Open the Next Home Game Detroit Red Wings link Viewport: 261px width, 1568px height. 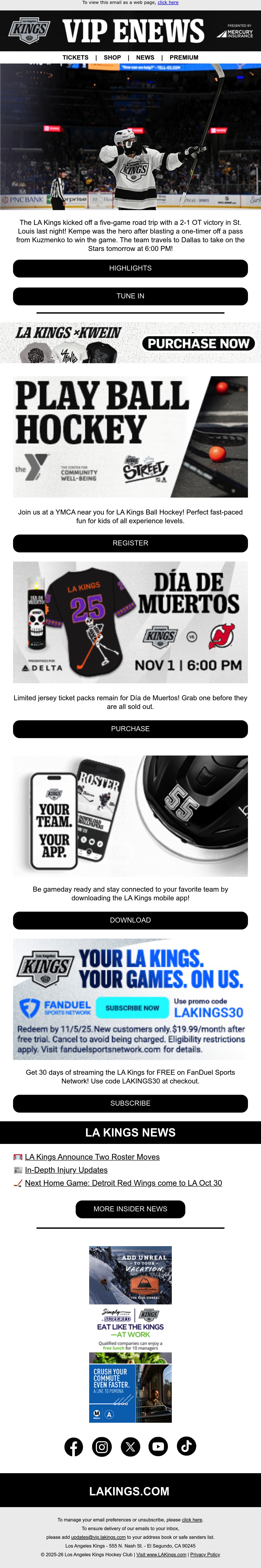(x=124, y=1183)
